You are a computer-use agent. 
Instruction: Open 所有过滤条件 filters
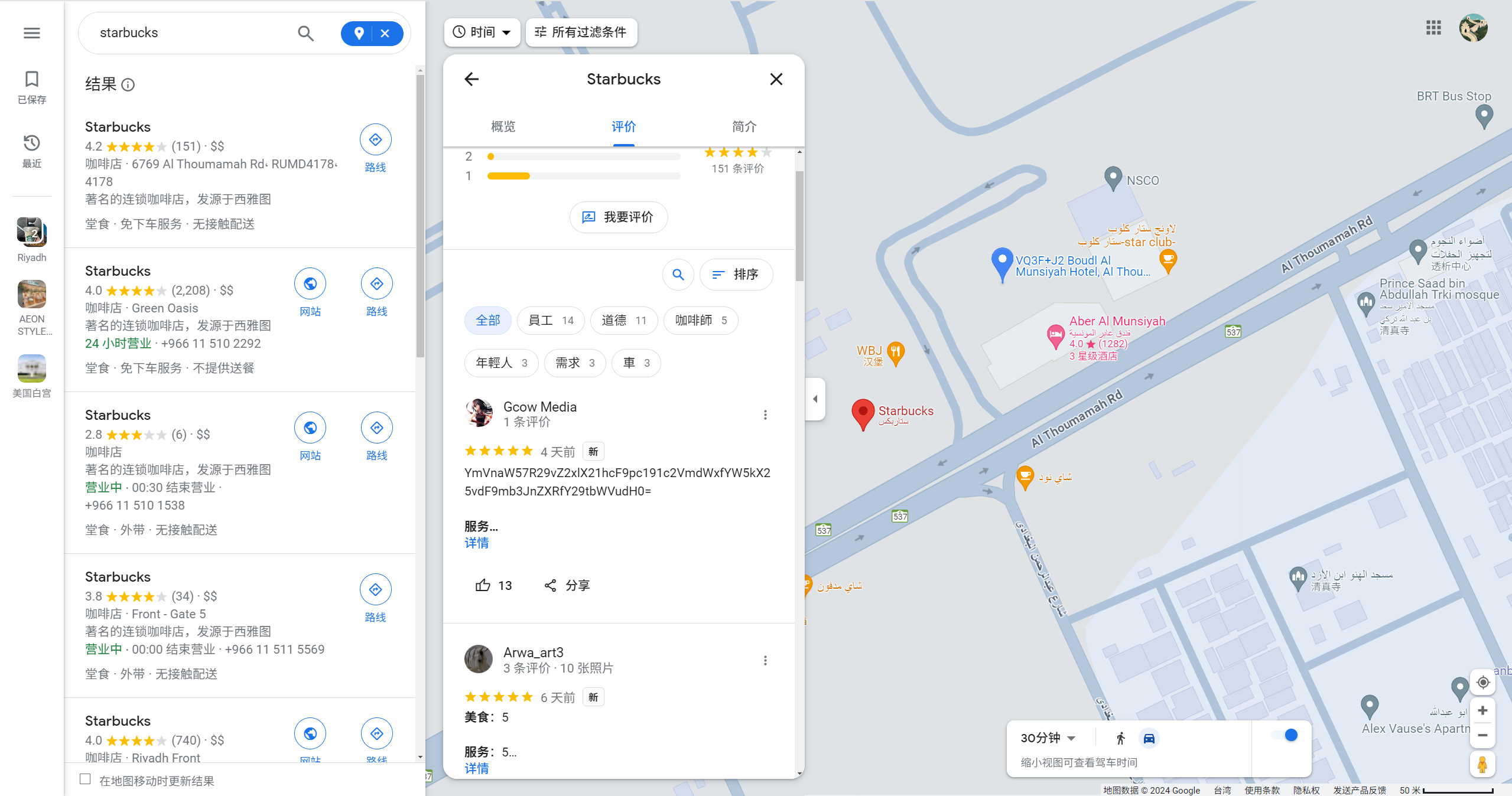581,32
